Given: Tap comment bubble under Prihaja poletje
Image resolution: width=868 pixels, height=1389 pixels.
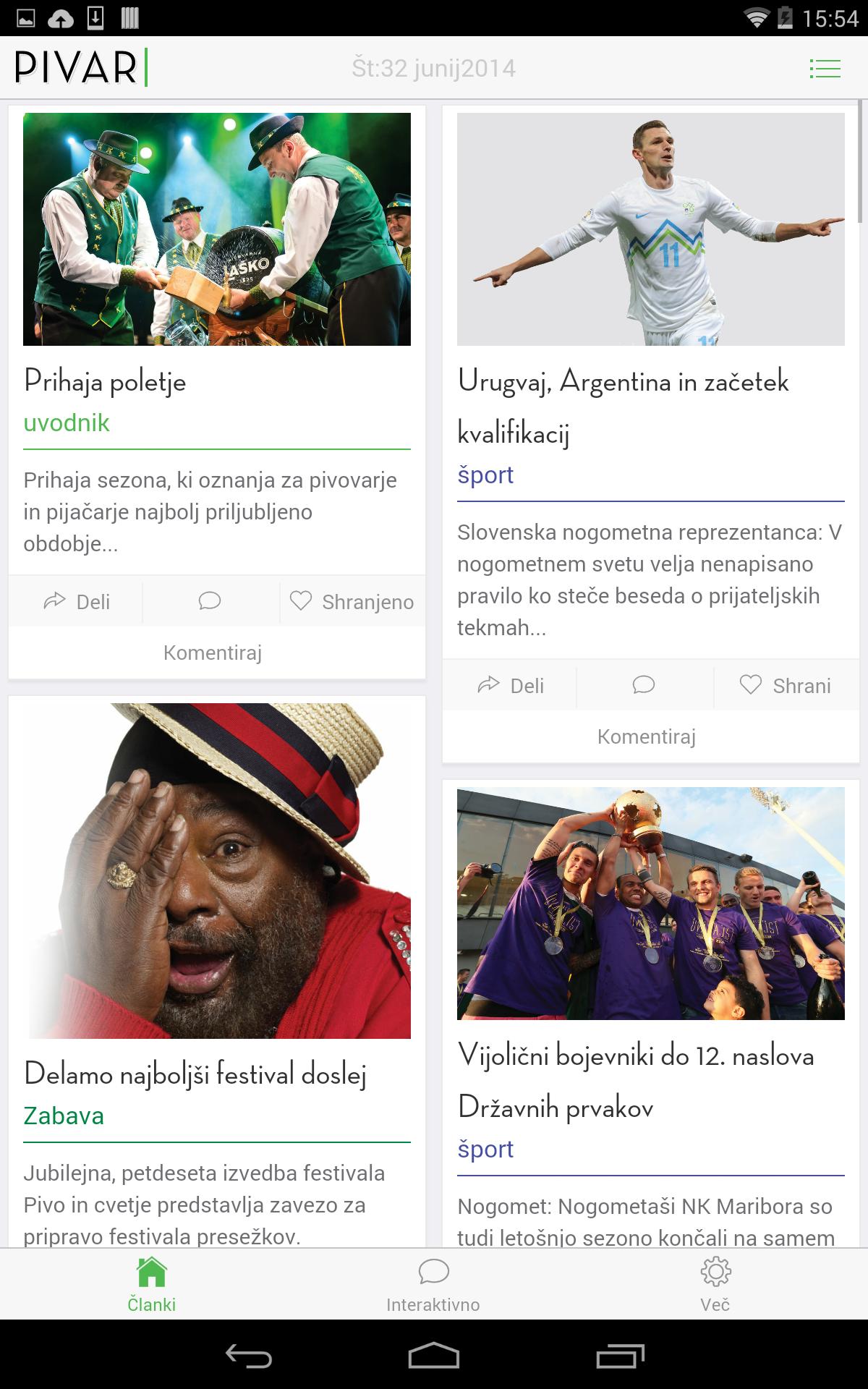Looking at the screenshot, I should [210, 602].
